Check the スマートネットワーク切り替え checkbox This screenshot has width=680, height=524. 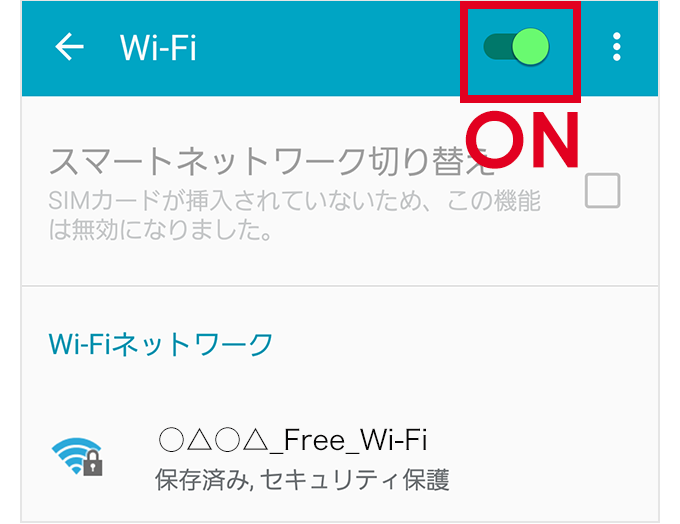(x=602, y=190)
